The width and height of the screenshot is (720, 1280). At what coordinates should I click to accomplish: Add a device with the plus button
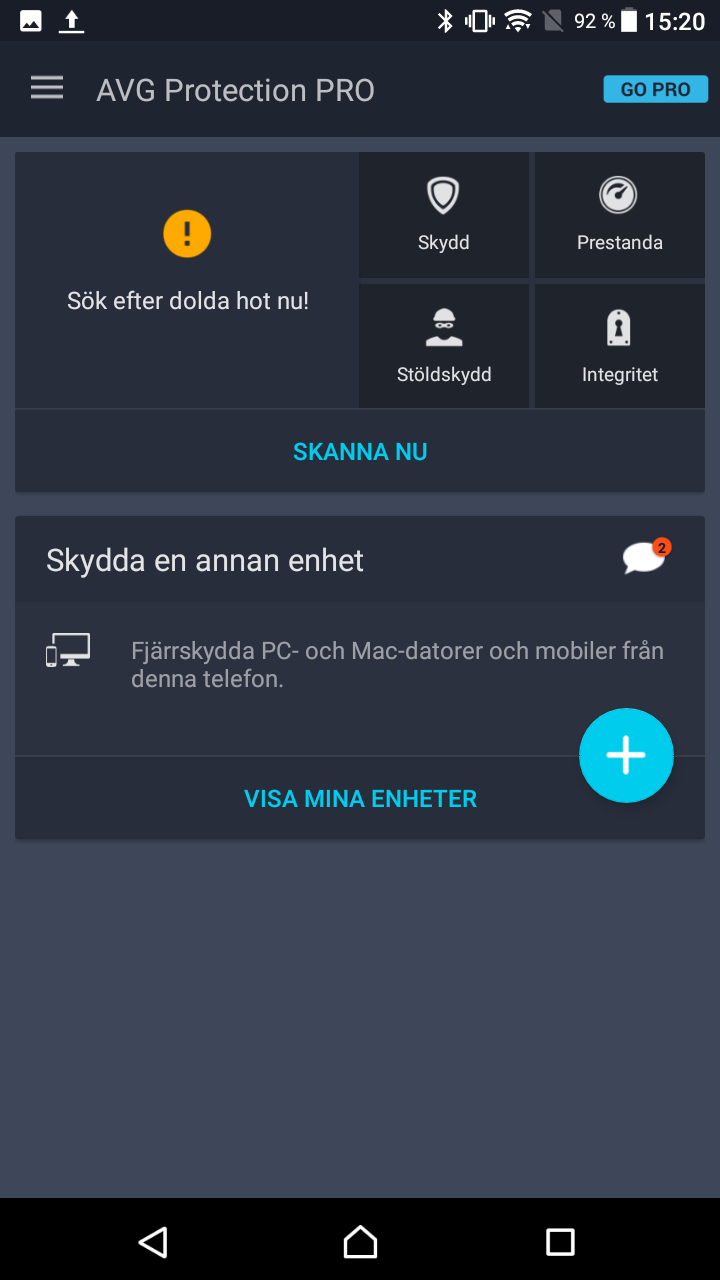coord(626,755)
